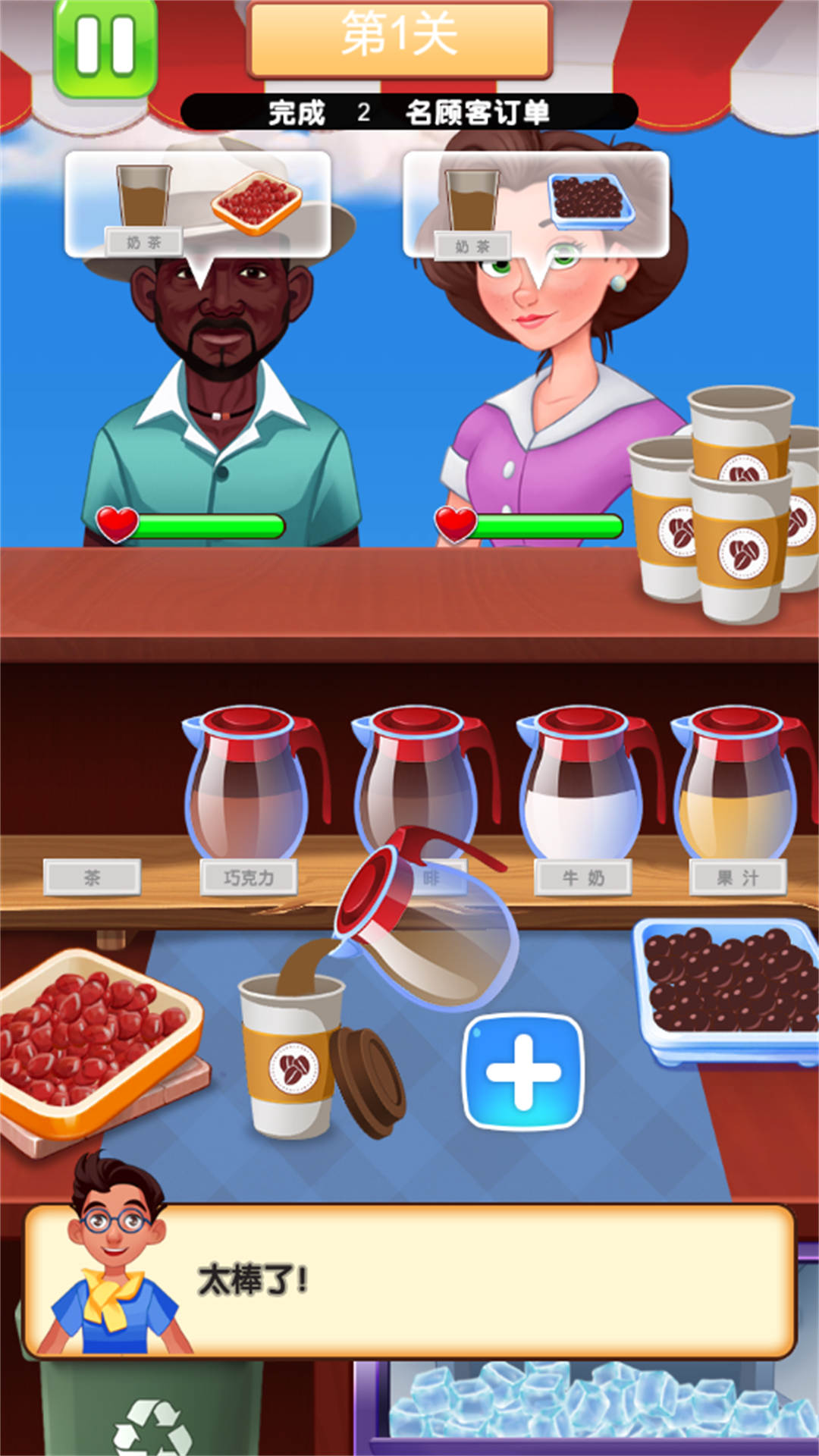Tap the tea (茶) label
This screenshot has height=1456, width=819.
[92, 877]
